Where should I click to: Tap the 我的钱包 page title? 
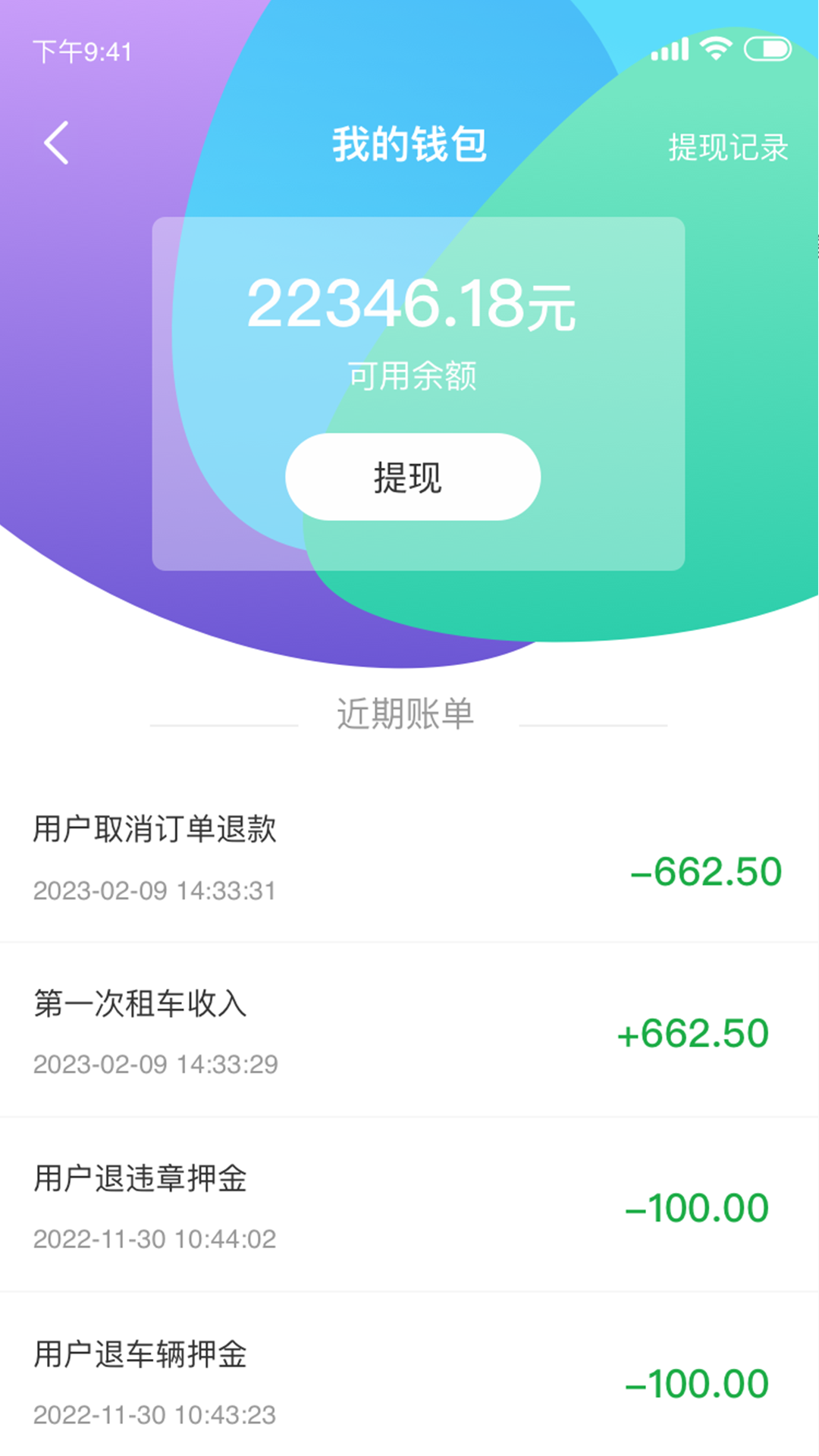tap(409, 146)
